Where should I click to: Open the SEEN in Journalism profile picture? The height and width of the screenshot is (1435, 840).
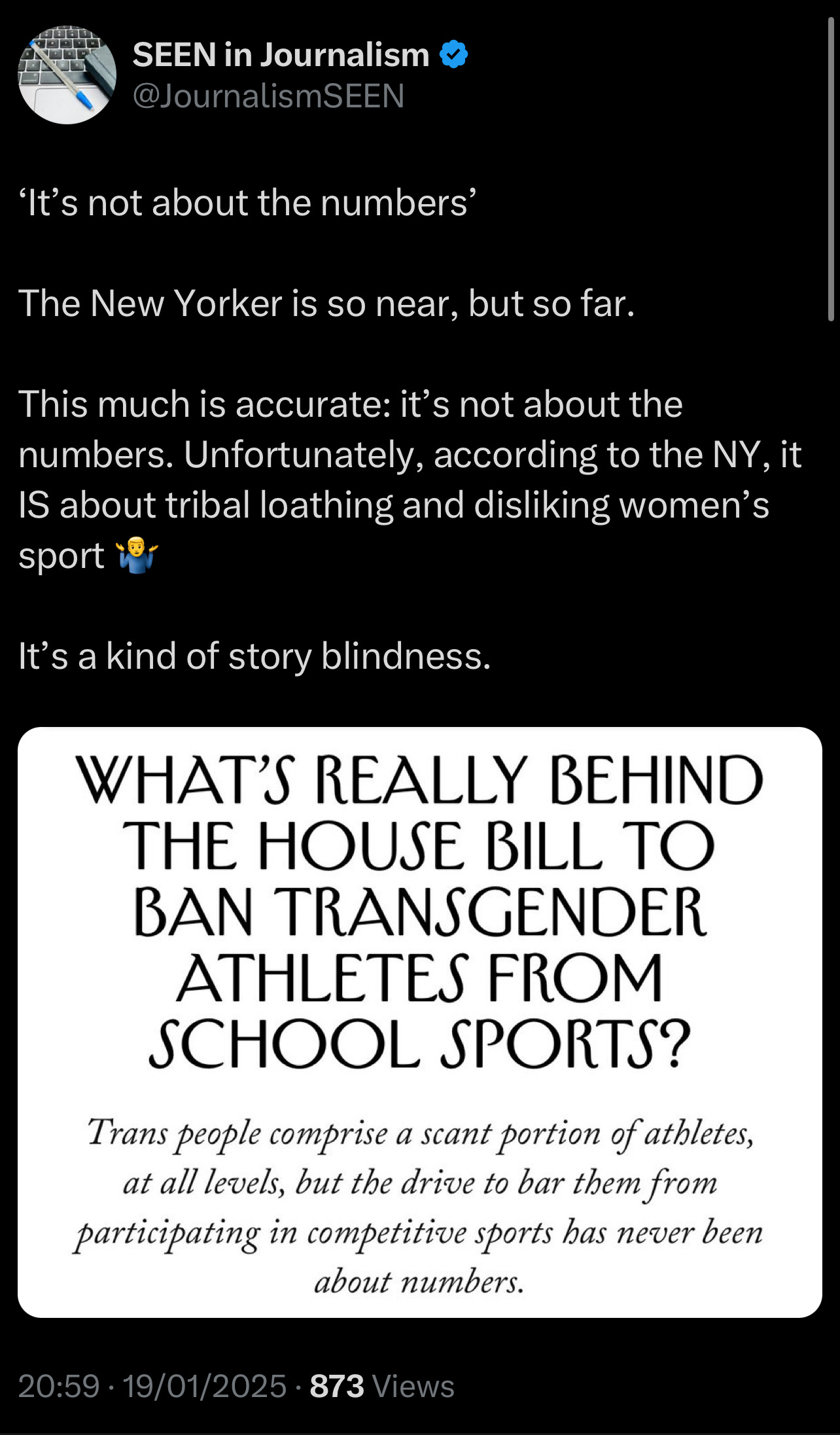click(x=67, y=75)
